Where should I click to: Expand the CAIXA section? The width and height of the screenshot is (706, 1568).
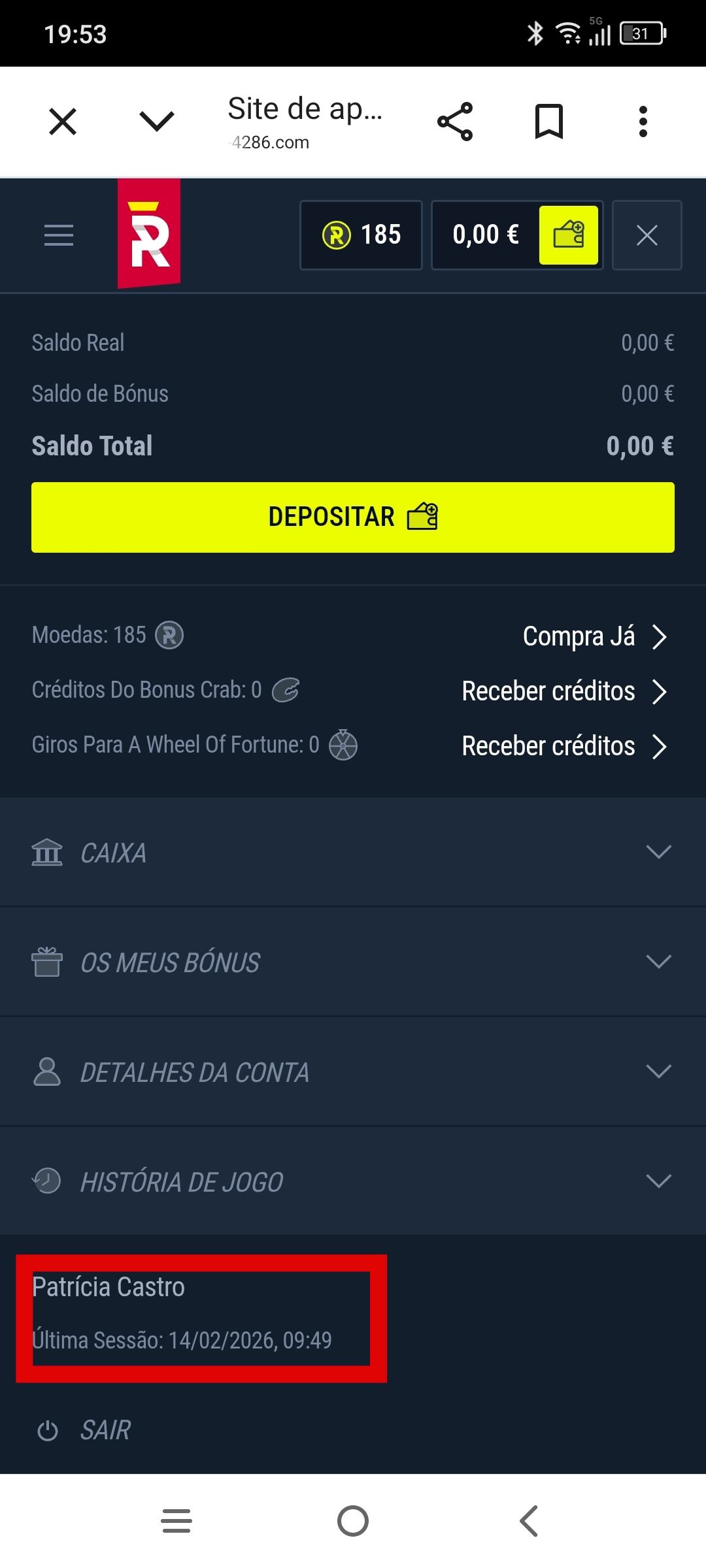point(353,853)
